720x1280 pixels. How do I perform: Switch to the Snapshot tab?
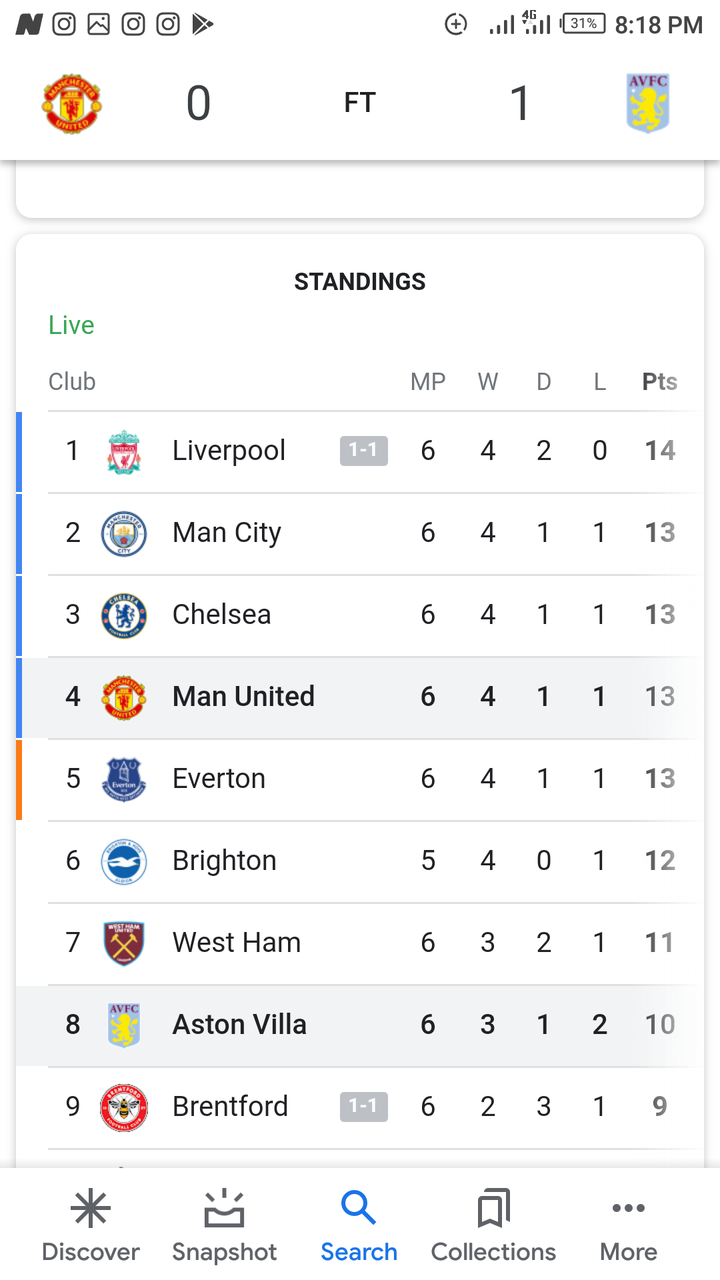coord(224,1225)
